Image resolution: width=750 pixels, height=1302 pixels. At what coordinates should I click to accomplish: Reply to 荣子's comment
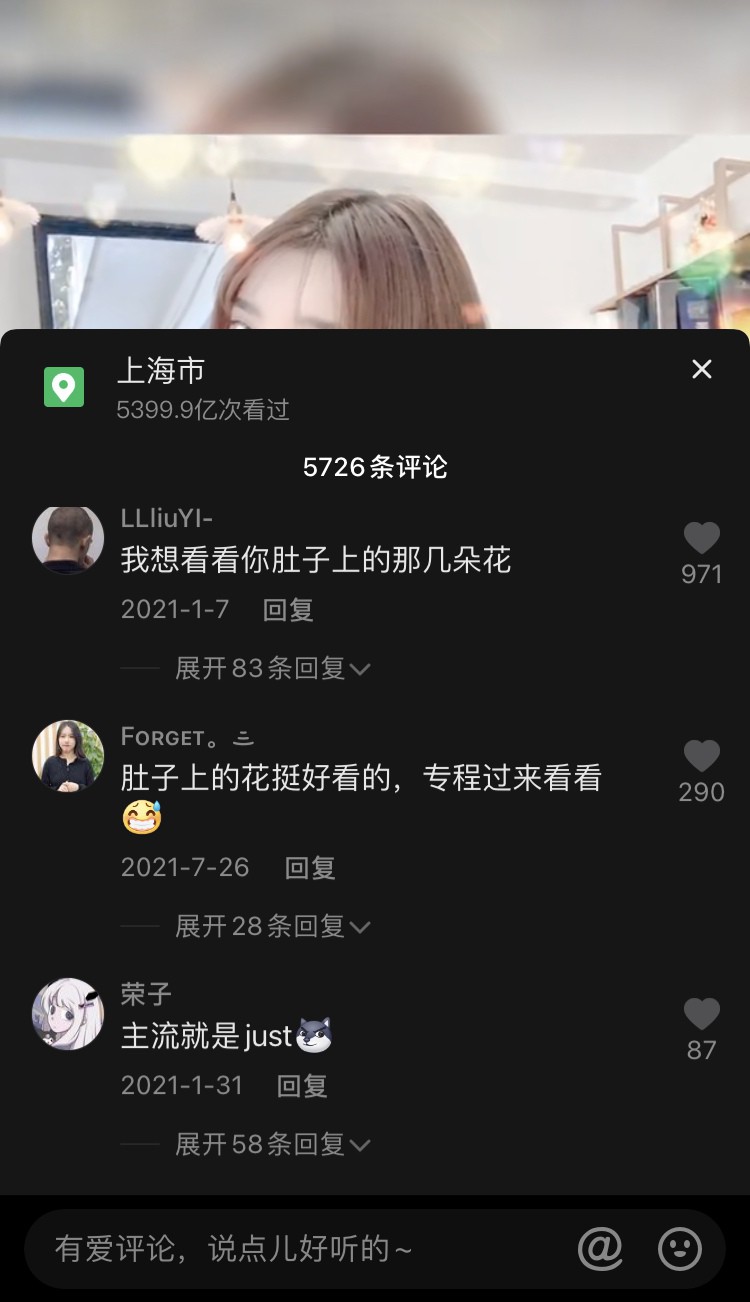(x=302, y=1086)
